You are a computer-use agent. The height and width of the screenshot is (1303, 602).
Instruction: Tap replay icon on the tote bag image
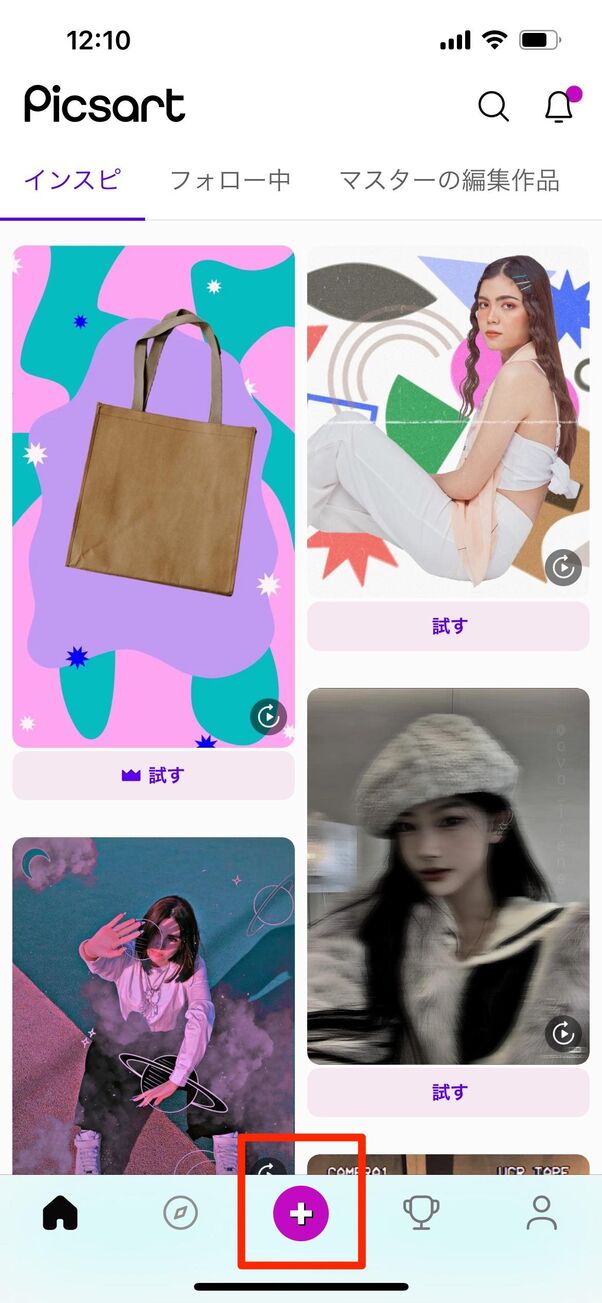[268, 716]
